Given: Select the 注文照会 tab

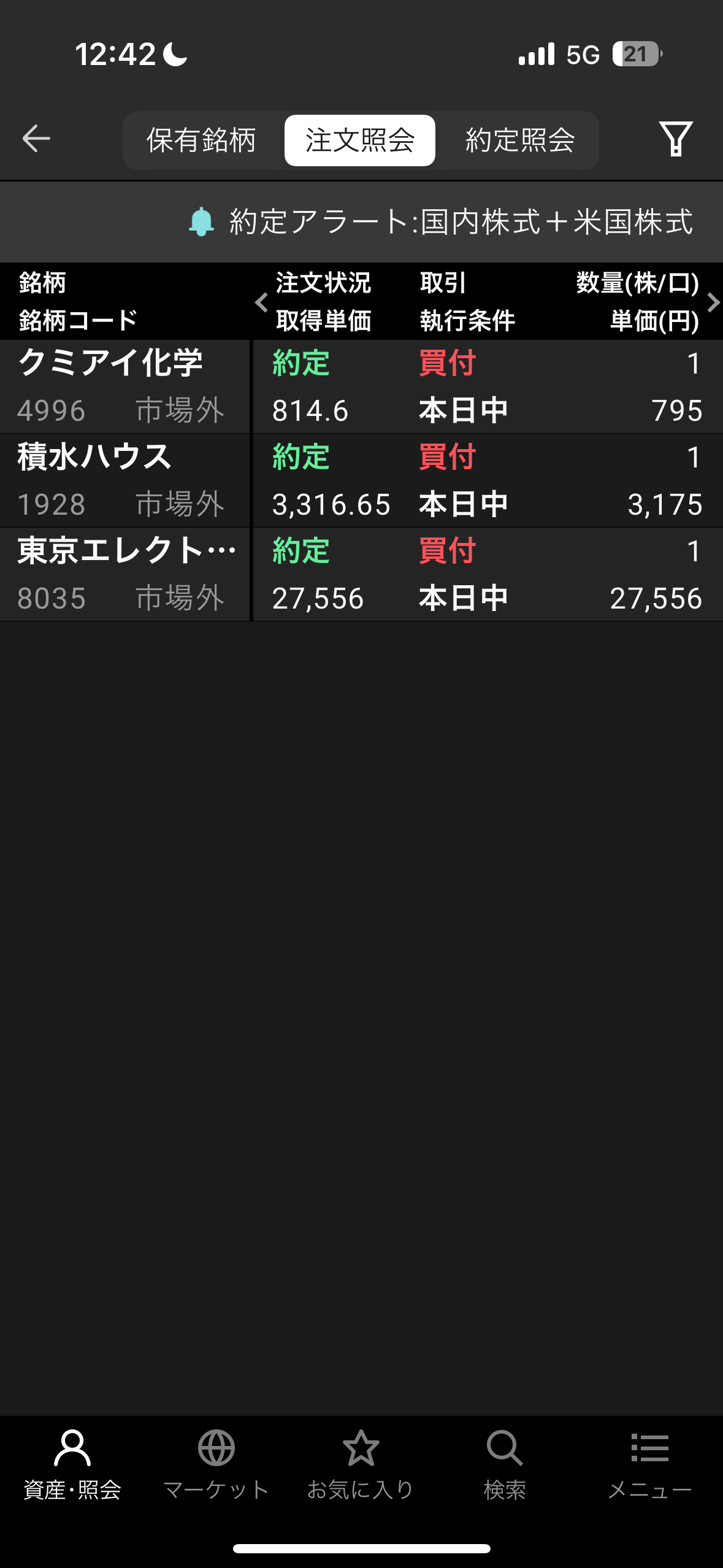Looking at the screenshot, I should (360, 140).
